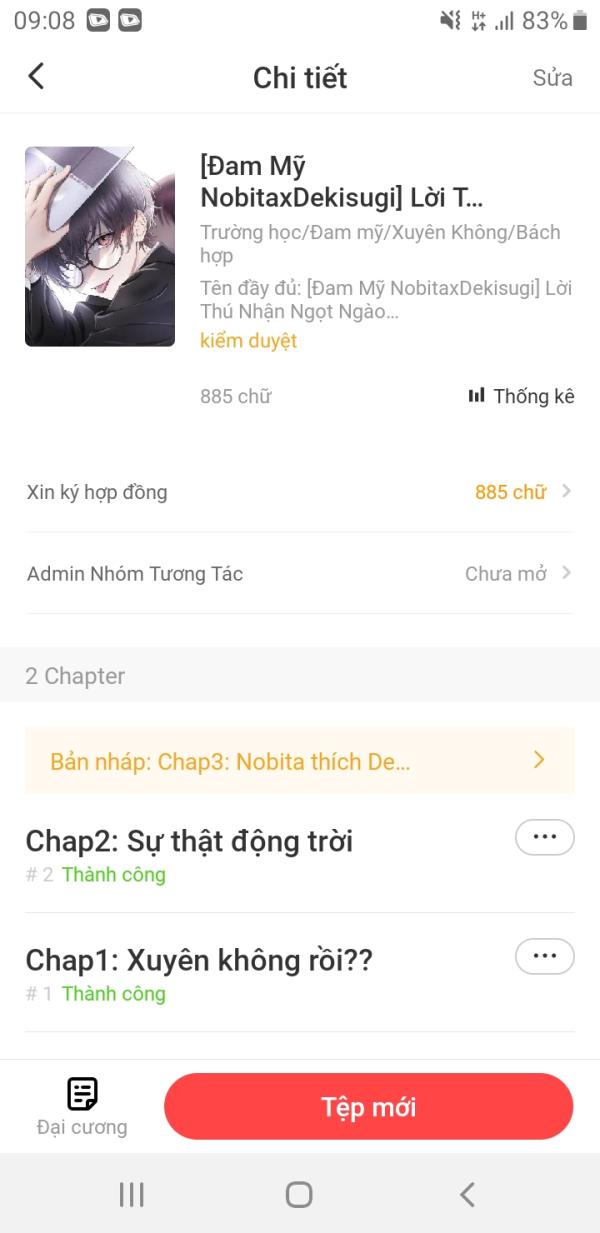Open Chap2: Sự thật động trời
This screenshot has width=600, height=1233.
pyautogui.click(x=190, y=842)
